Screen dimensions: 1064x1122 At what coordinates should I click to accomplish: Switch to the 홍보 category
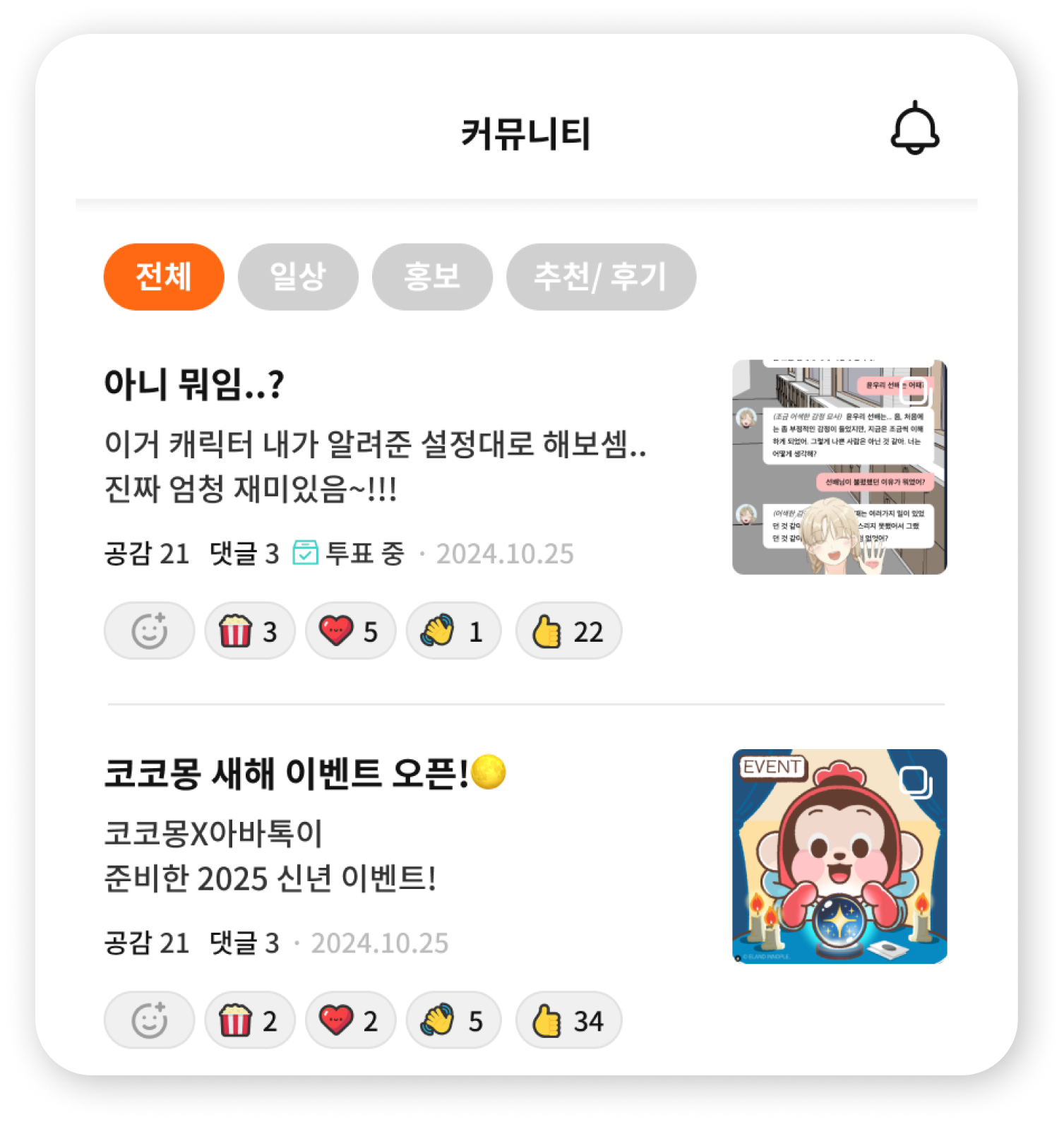click(432, 277)
